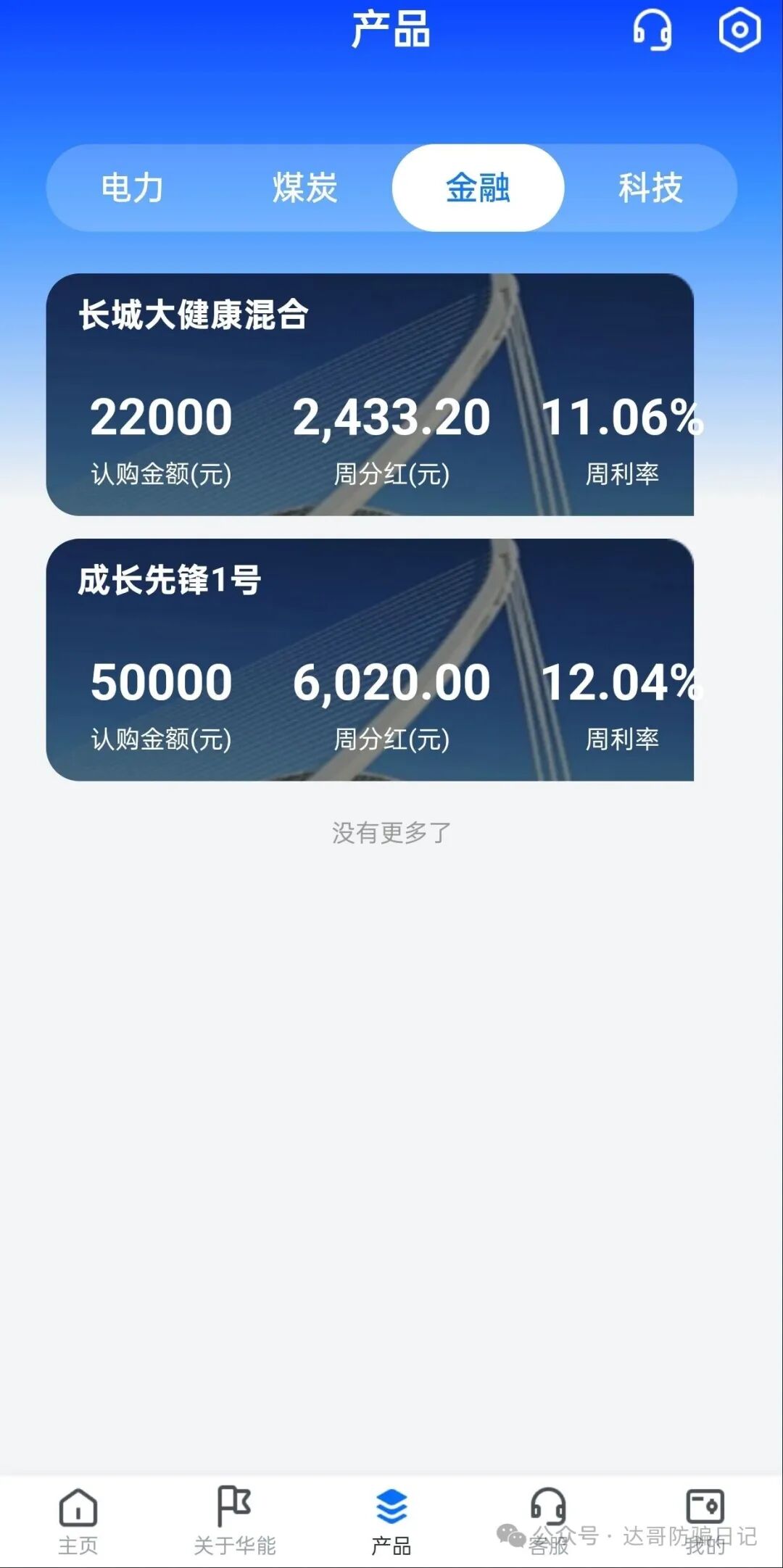The width and height of the screenshot is (783, 1568).
Task: Switch to the 电力 category tab
Action: 132,188
